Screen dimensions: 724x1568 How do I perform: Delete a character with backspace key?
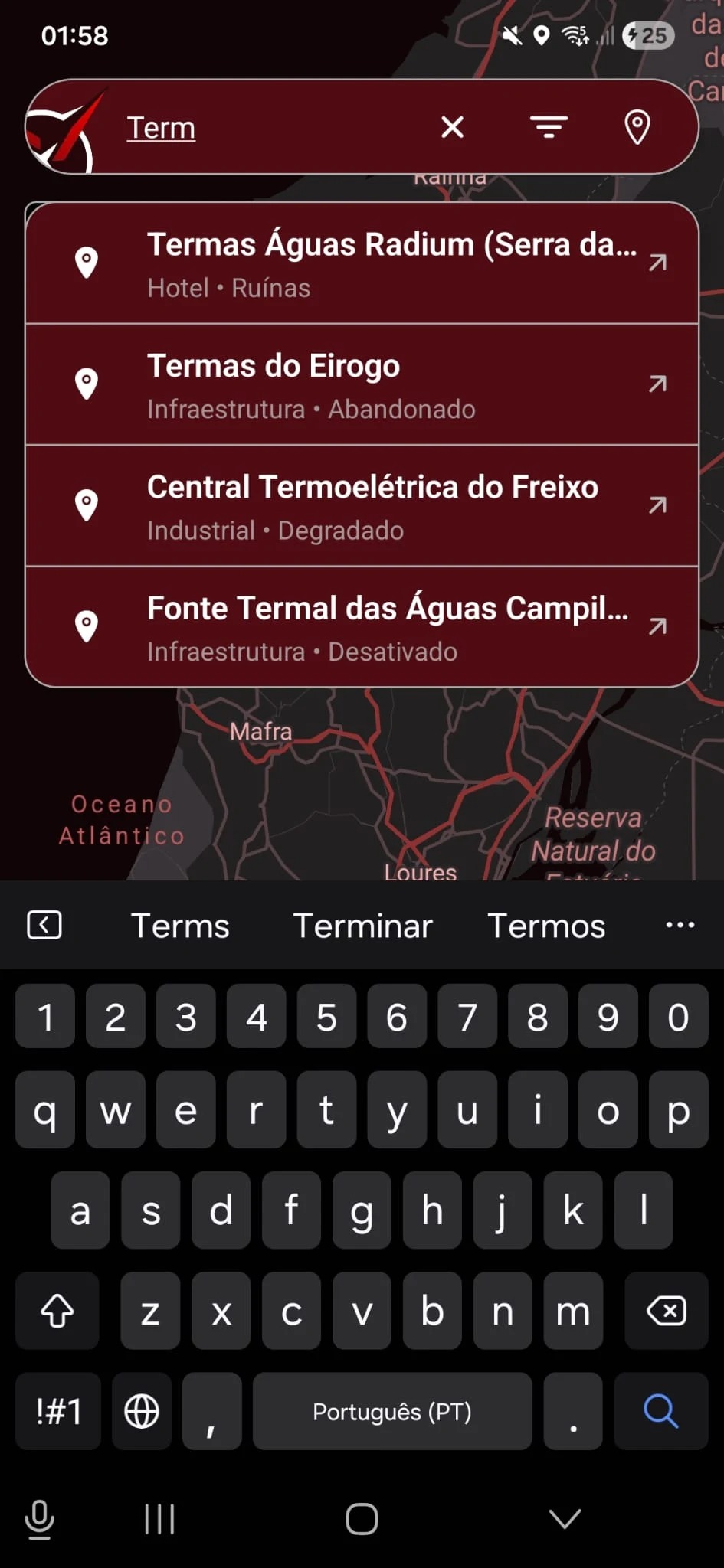[x=666, y=1312]
